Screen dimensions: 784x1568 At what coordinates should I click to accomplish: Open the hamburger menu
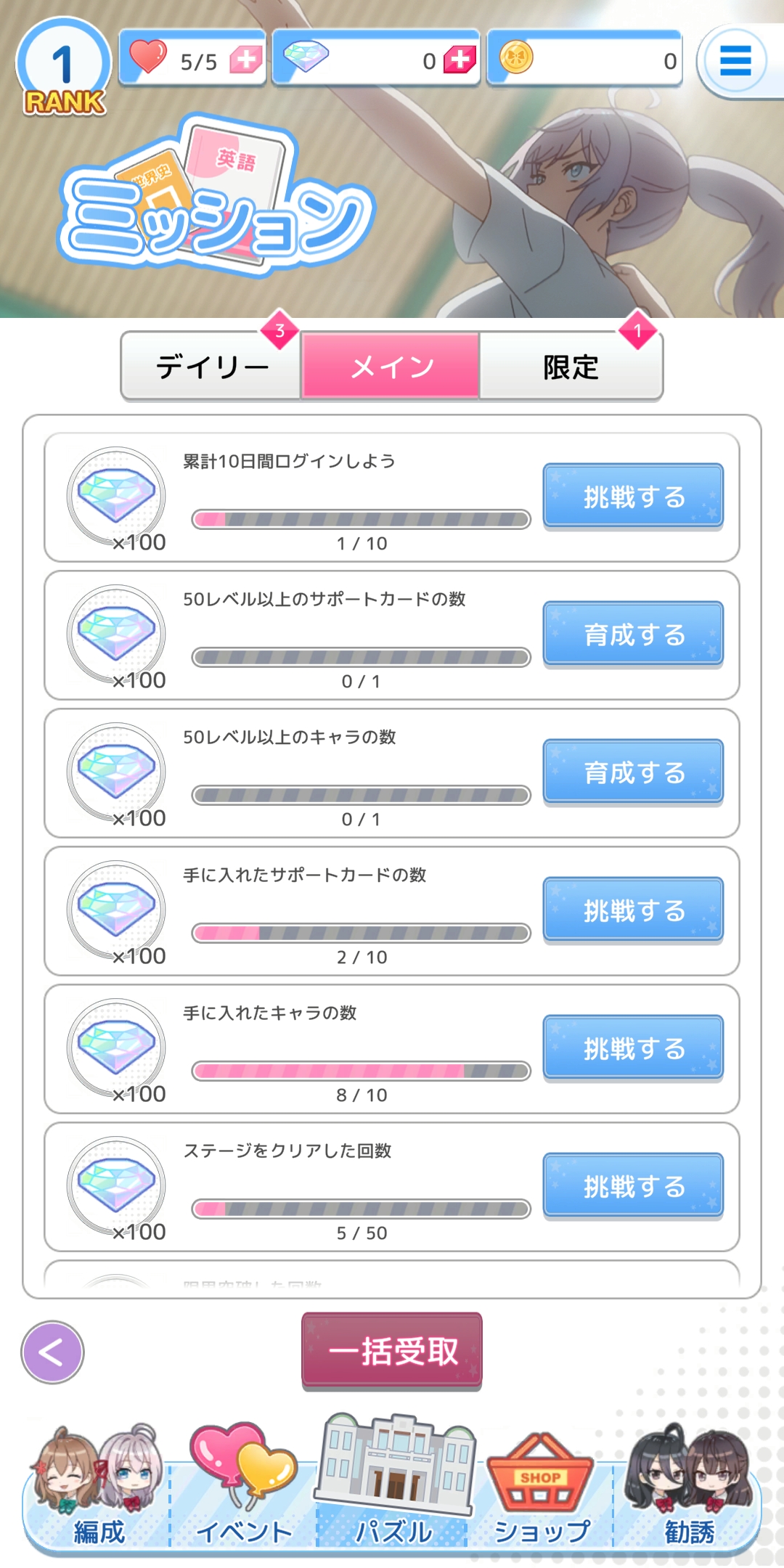pos(735,61)
